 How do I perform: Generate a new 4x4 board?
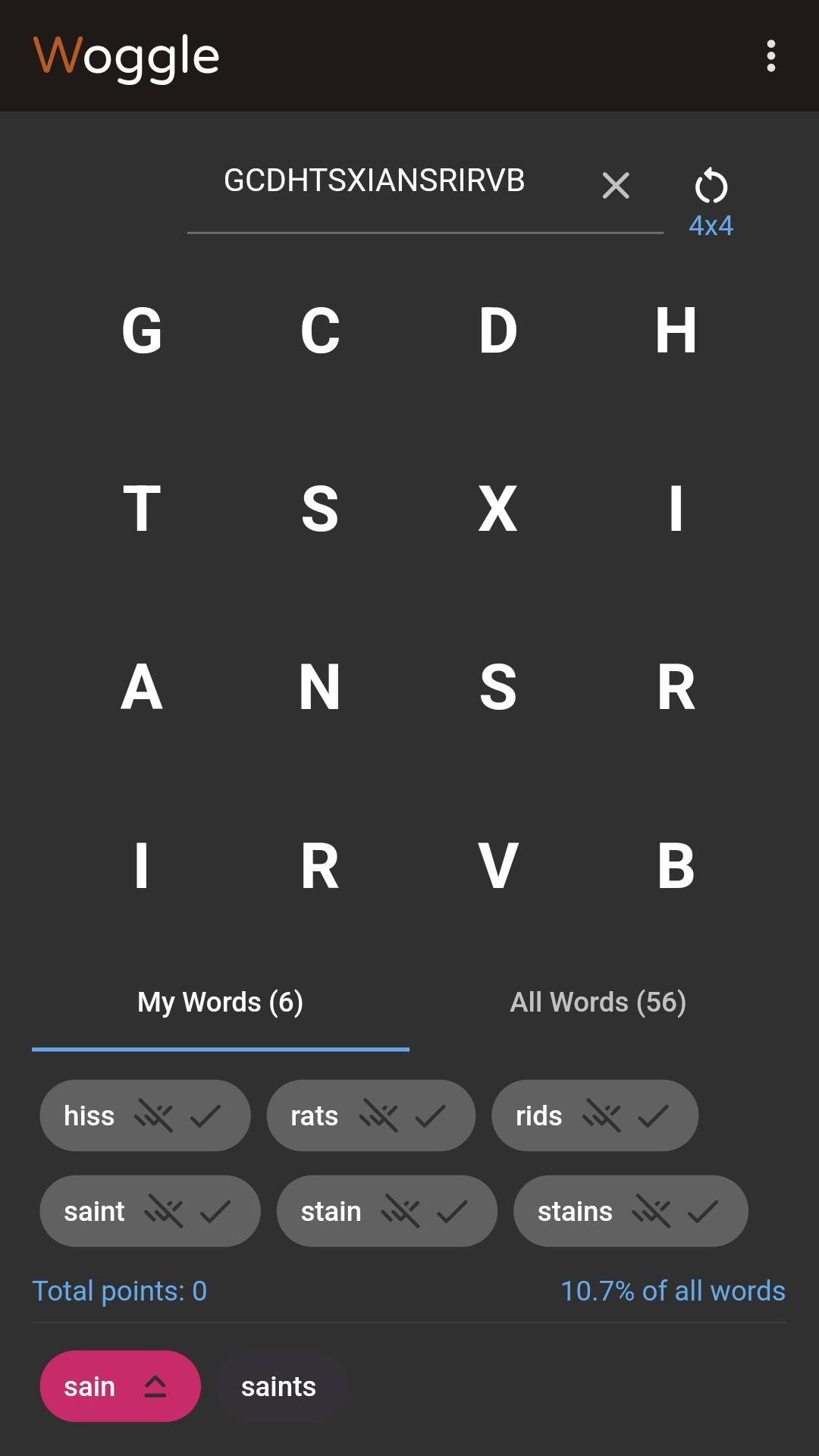coord(711,202)
